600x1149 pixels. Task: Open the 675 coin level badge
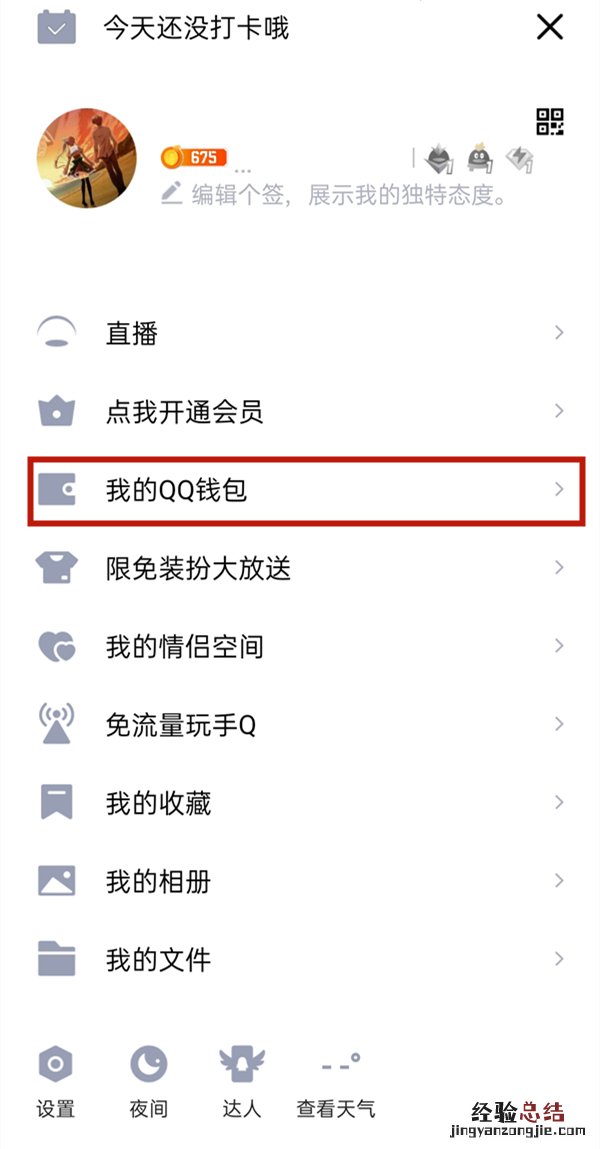tap(194, 157)
